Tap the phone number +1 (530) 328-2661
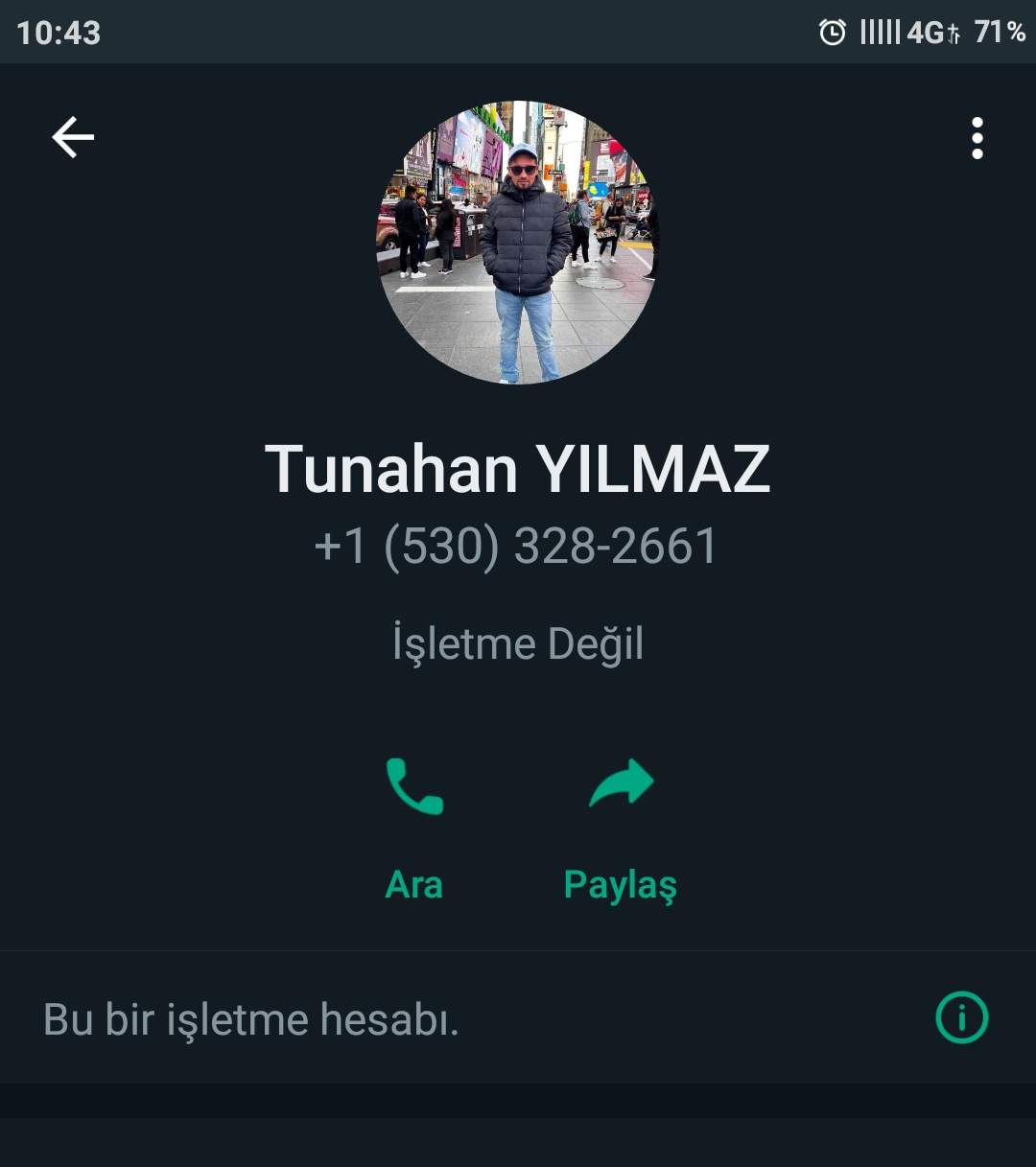1036x1167 pixels. pos(514,544)
